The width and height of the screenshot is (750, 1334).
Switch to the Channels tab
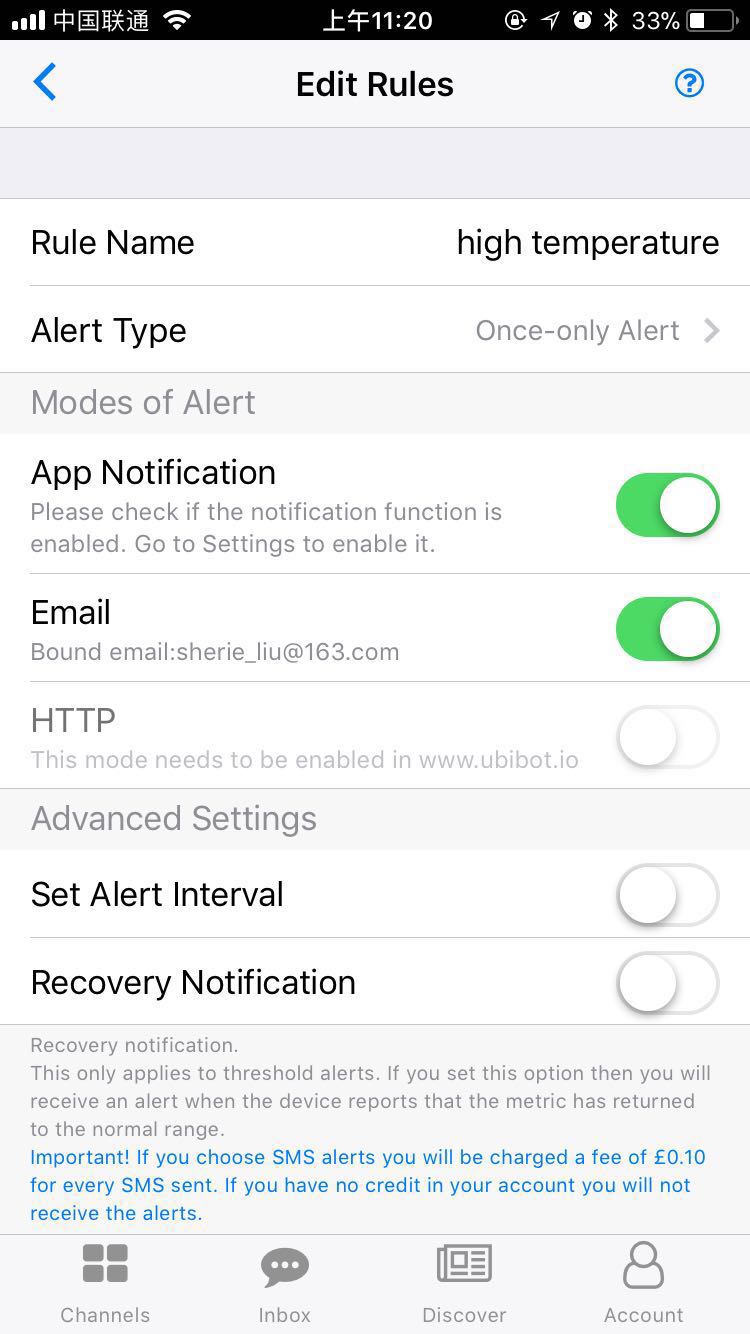105,1284
